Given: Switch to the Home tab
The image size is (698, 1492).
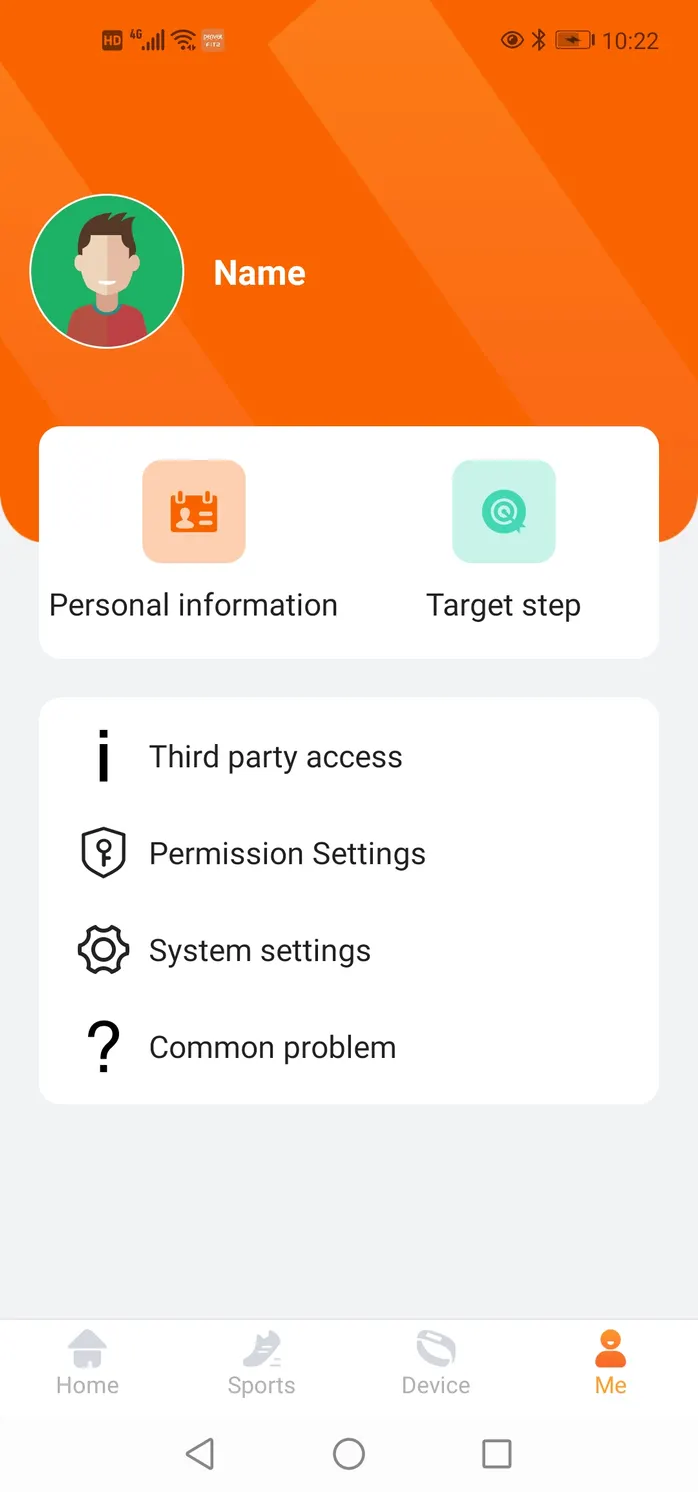Looking at the screenshot, I should pyautogui.click(x=88, y=1364).
